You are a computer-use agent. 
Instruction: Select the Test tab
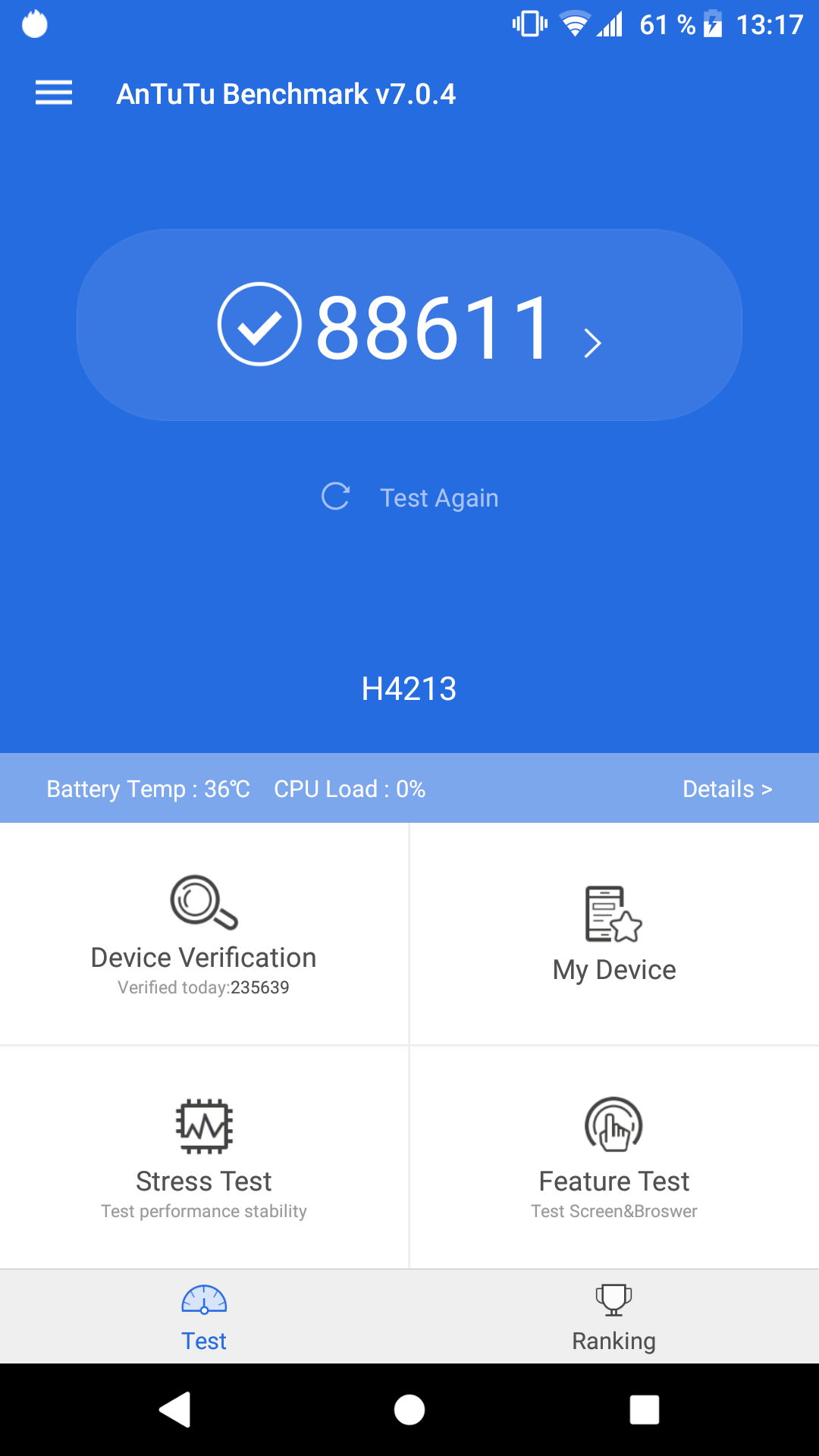204,1317
